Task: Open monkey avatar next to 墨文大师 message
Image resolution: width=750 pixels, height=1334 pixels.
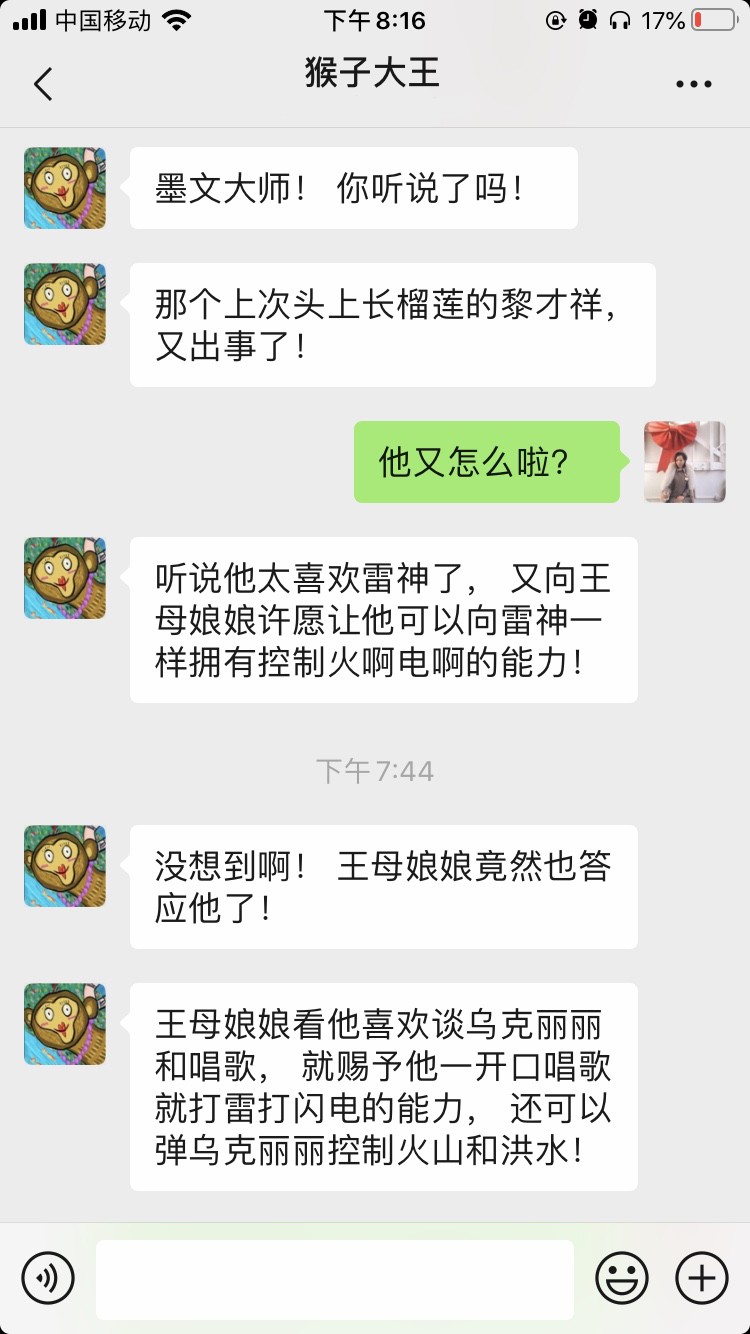Action: tap(65, 188)
